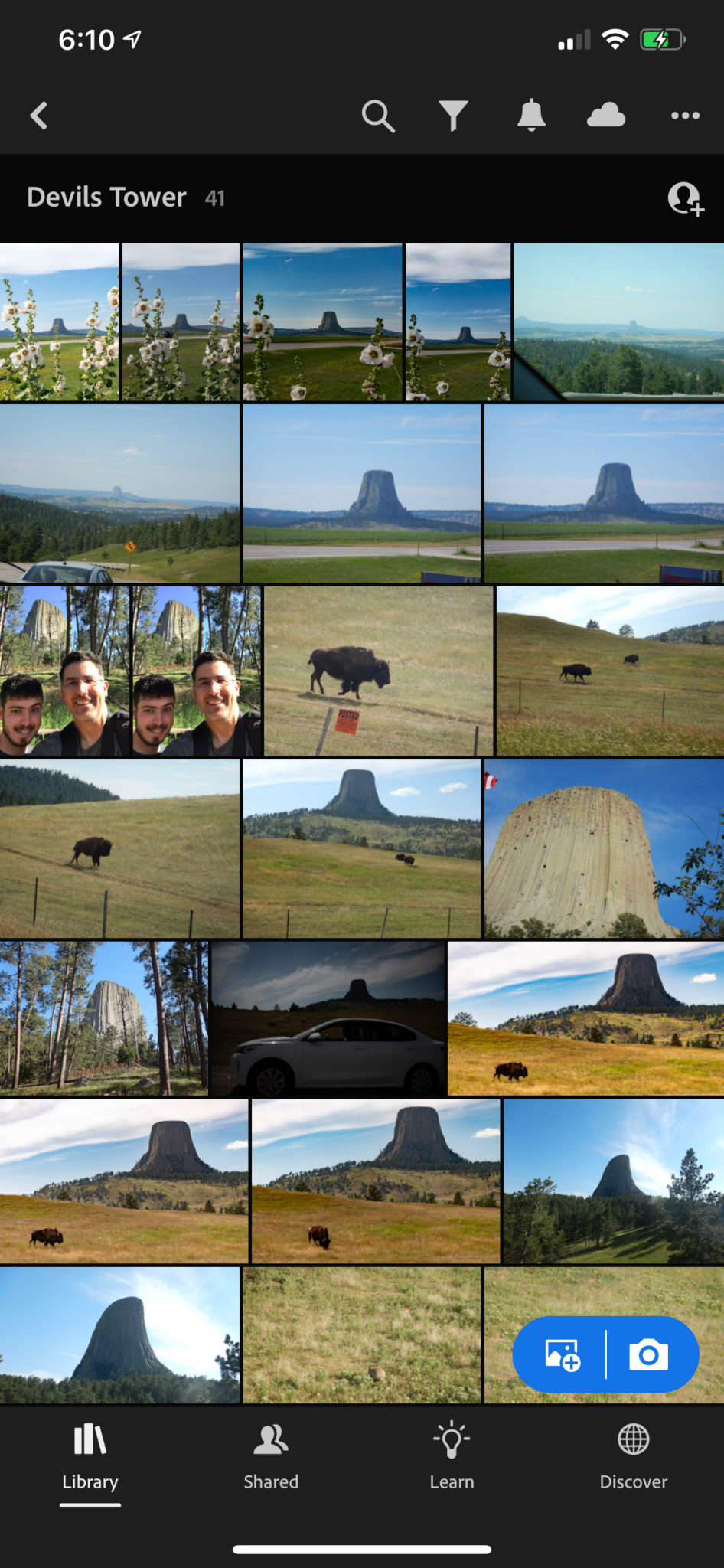Invite people to the album

[x=685, y=199]
